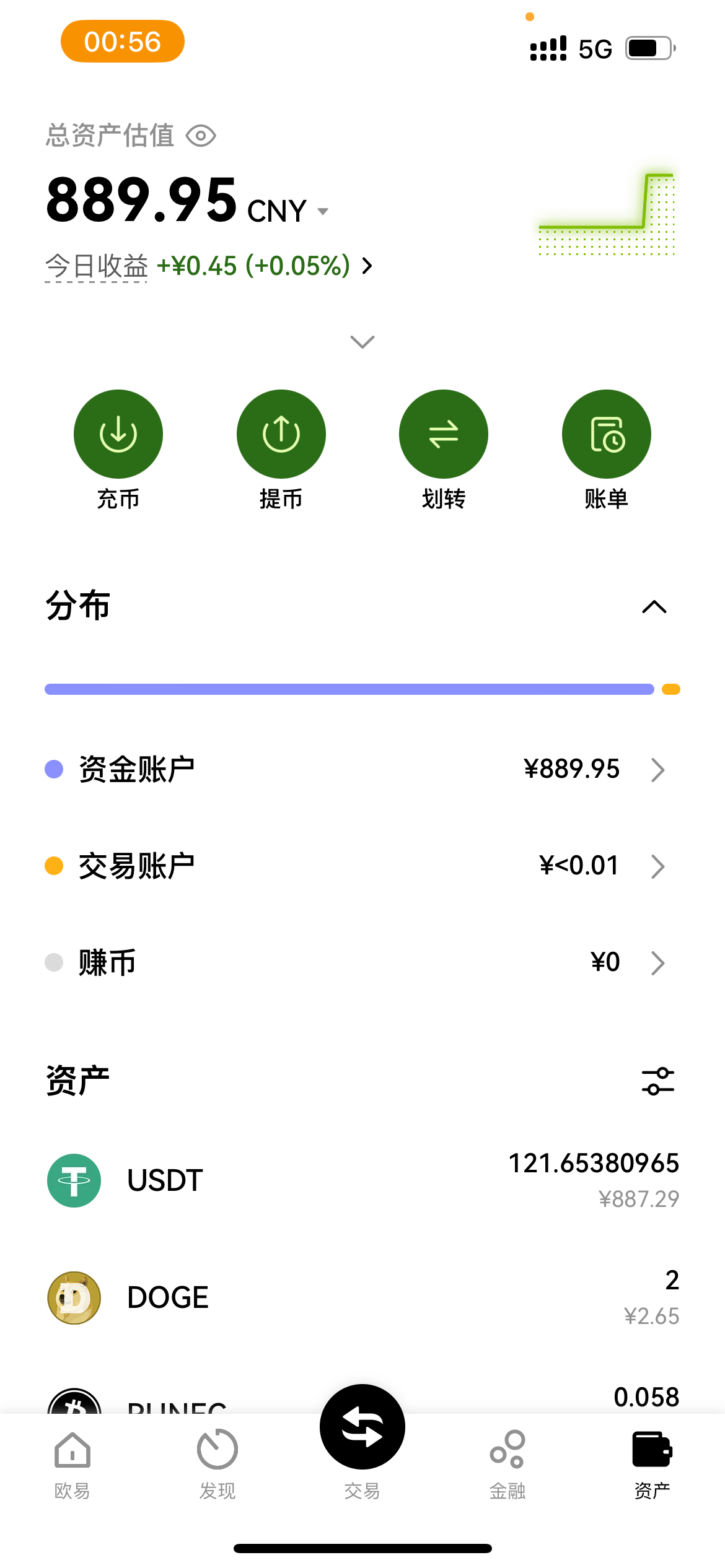Hide the total asset value with eye icon
The height and width of the screenshot is (1568, 725).
(201, 136)
